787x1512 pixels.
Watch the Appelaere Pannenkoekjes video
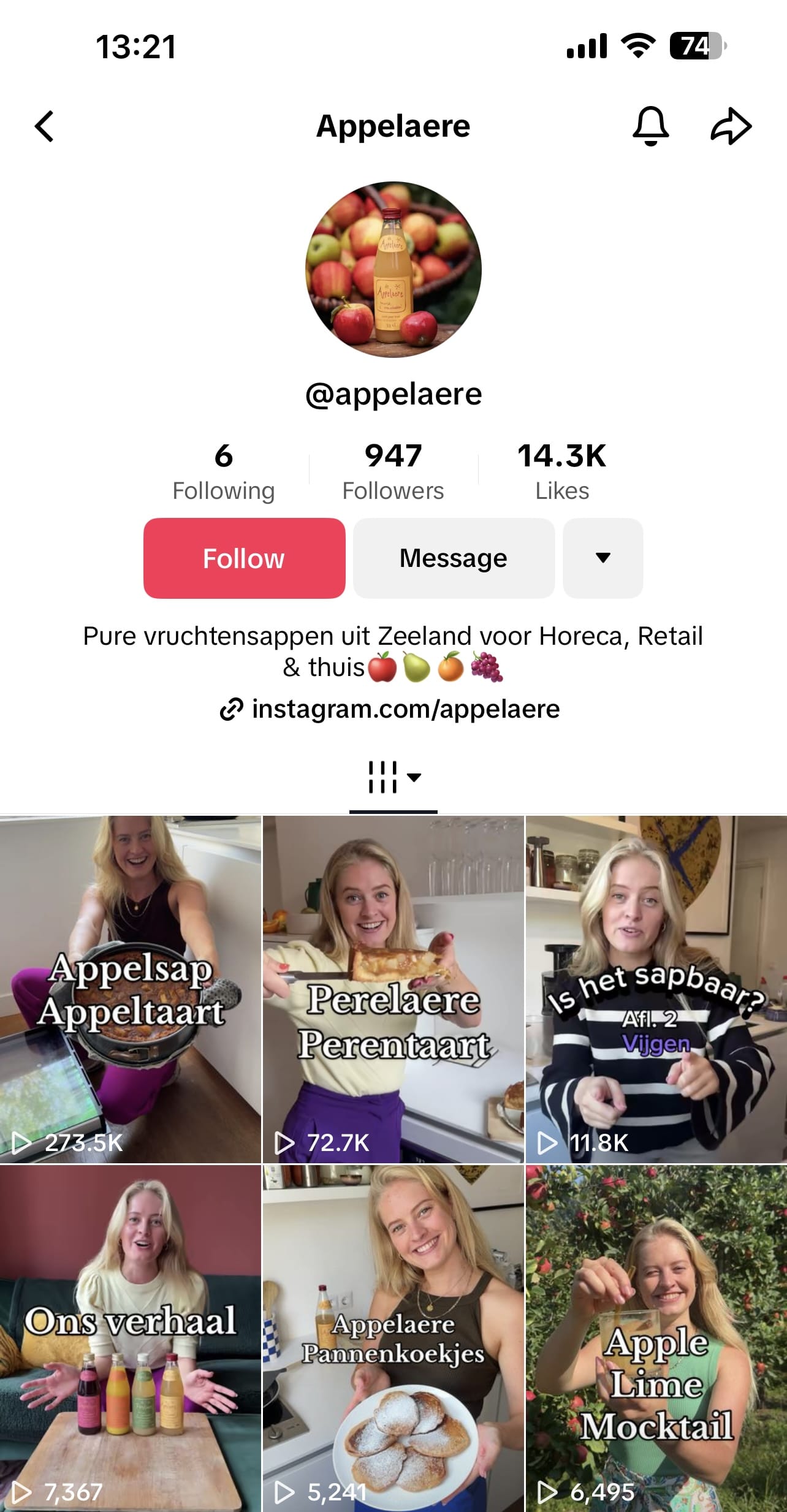pos(393,1338)
